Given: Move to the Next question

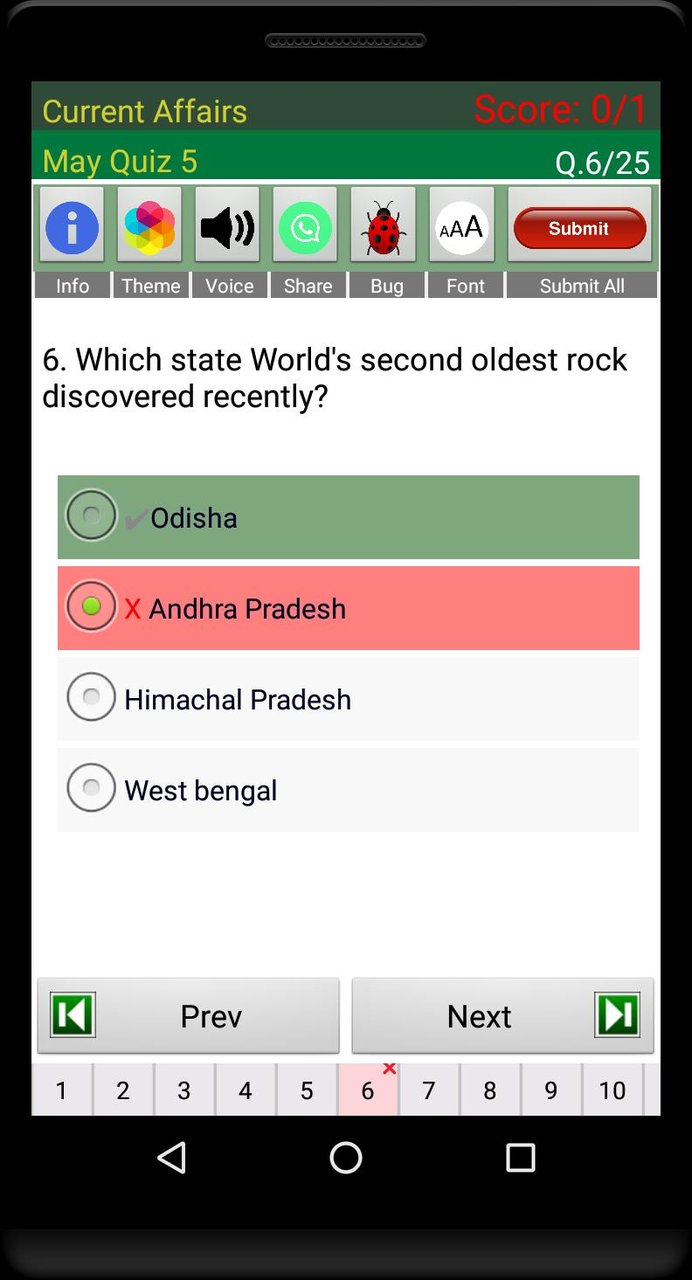Looking at the screenshot, I should [x=502, y=1016].
